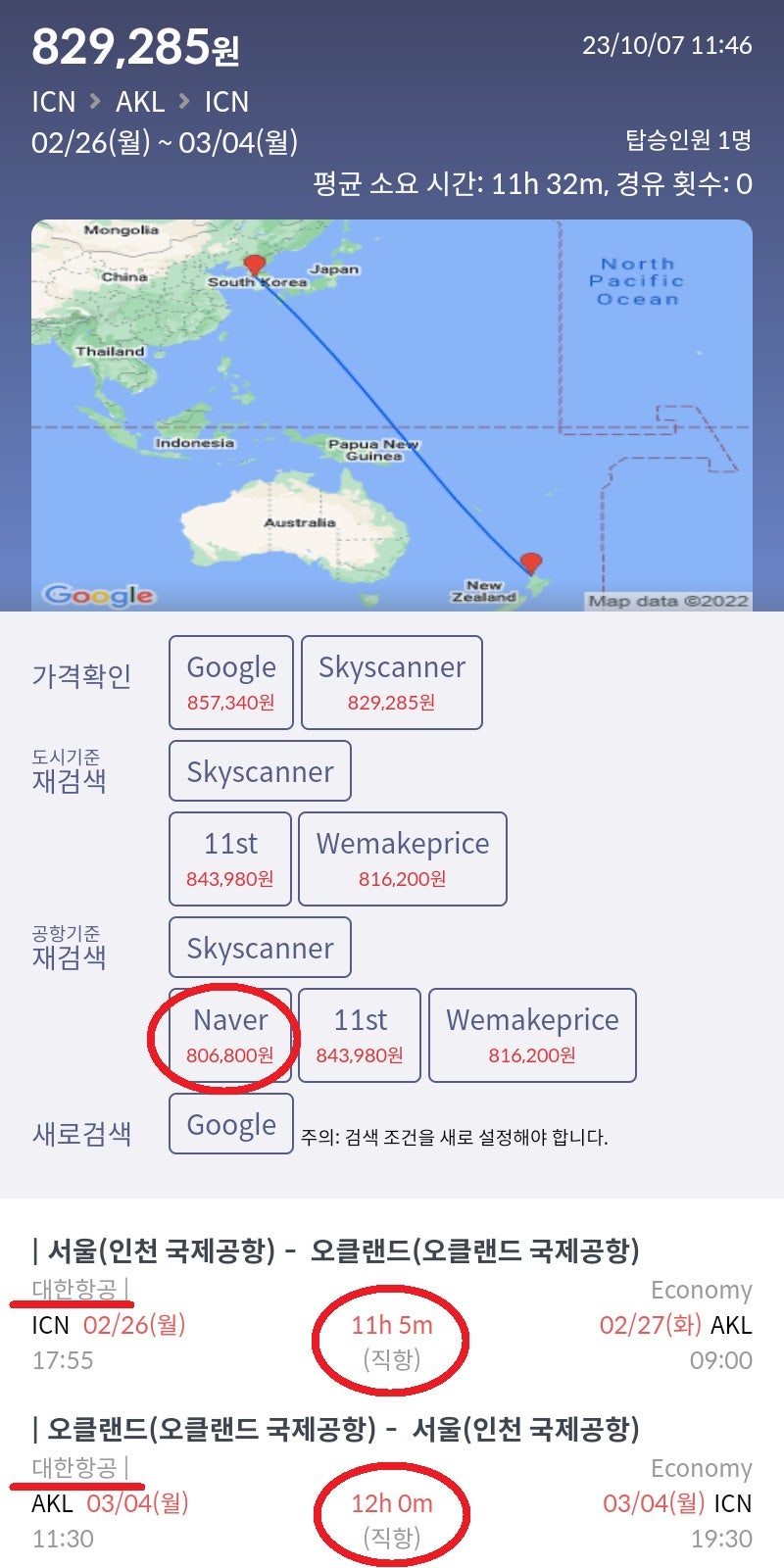784x1568 pixels.
Task: Open Wemakeprice in the 공항기준 재검색 section
Action: 533,1035
